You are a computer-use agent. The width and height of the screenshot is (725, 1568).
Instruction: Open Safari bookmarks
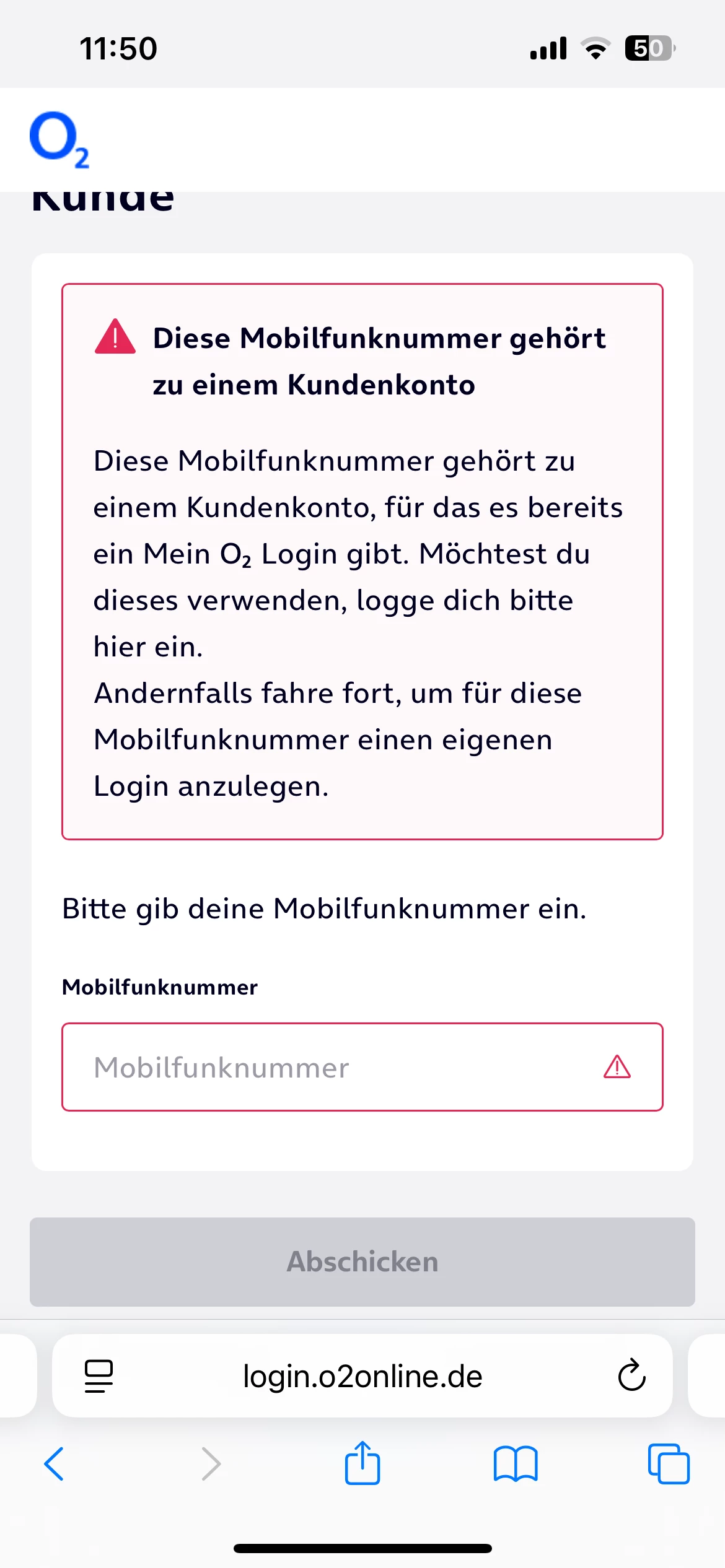click(x=516, y=1464)
